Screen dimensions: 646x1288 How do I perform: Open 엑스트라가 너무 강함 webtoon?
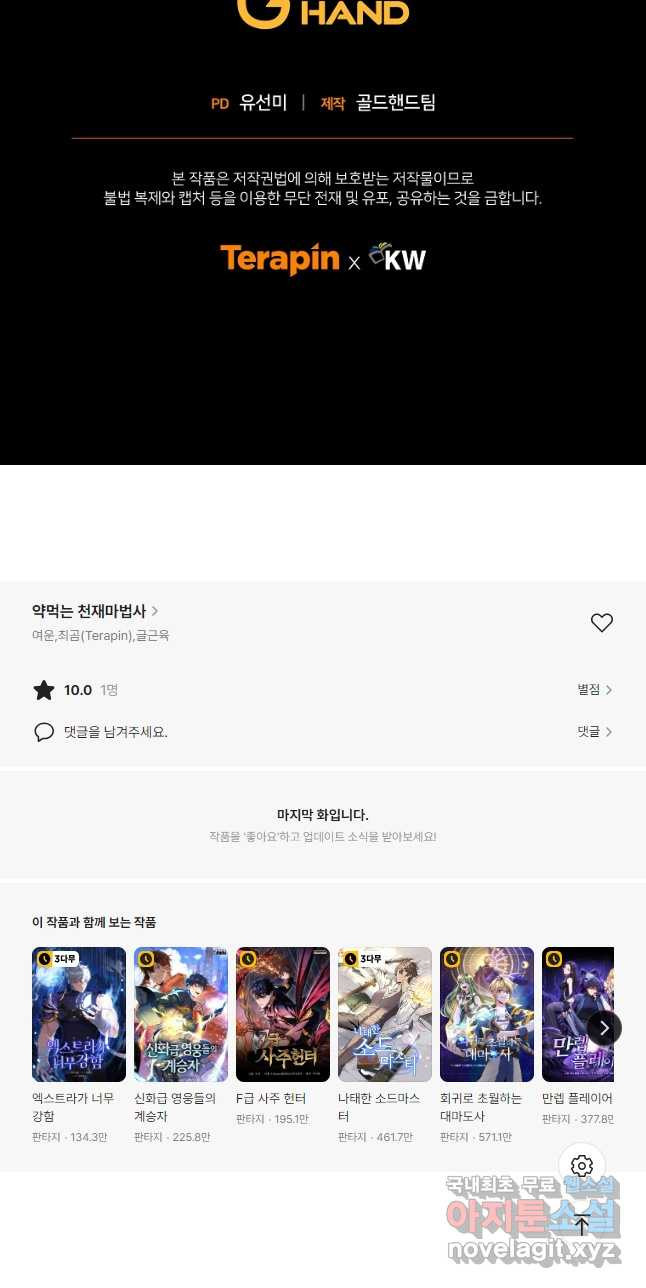(x=79, y=1014)
